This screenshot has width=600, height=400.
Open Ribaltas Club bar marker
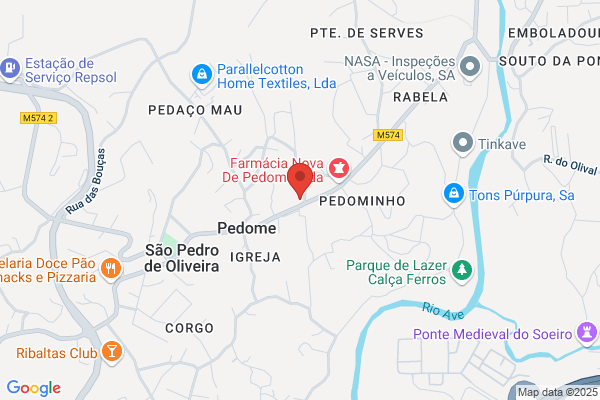click(x=112, y=353)
